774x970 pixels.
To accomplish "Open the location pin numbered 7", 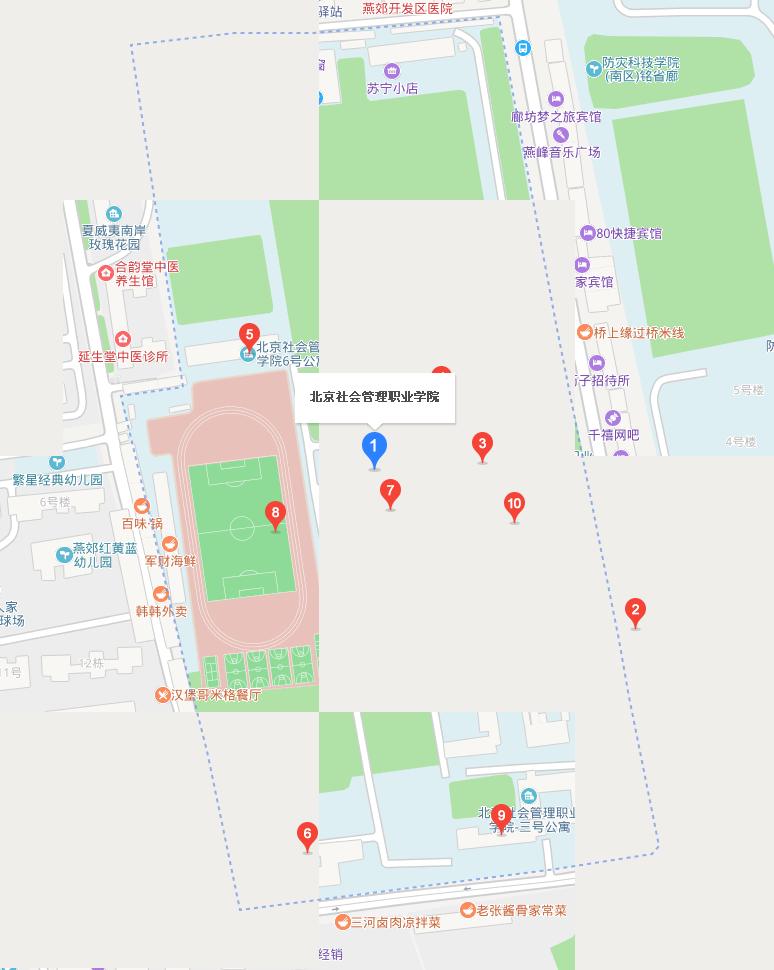I will point(391,491).
